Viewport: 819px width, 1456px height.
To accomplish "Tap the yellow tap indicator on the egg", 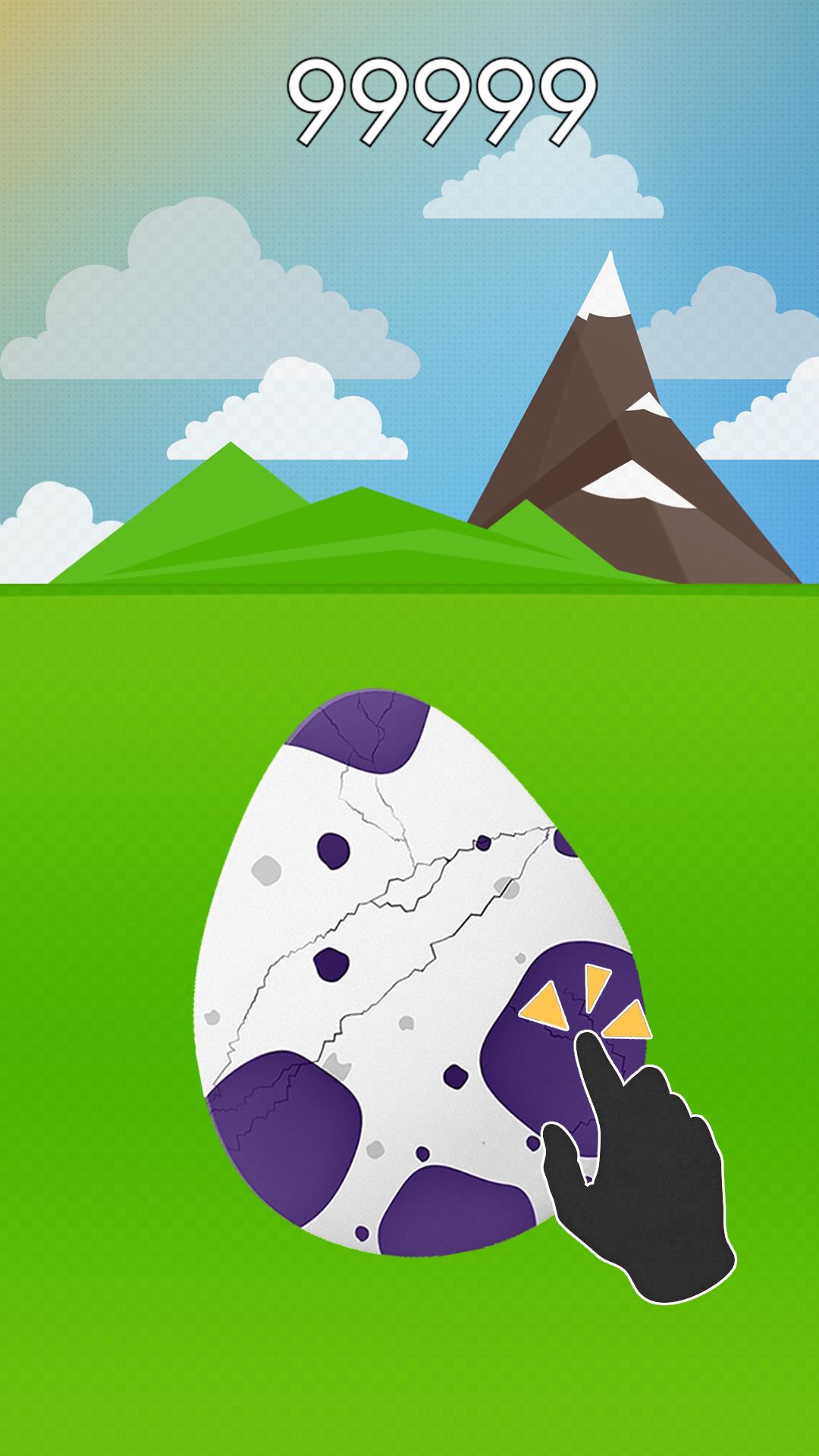I will point(588,1001).
